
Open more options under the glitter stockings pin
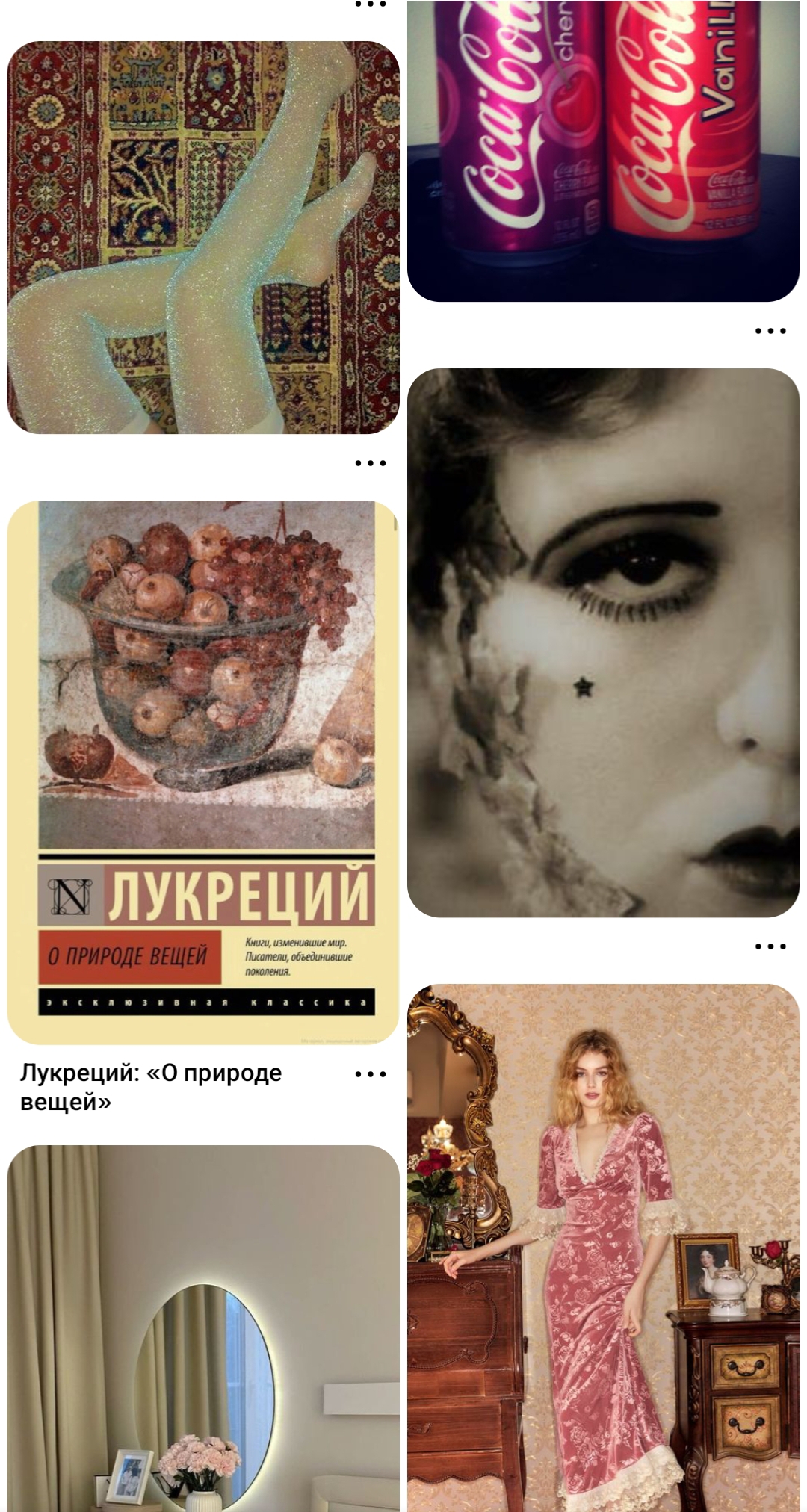point(371,463)
